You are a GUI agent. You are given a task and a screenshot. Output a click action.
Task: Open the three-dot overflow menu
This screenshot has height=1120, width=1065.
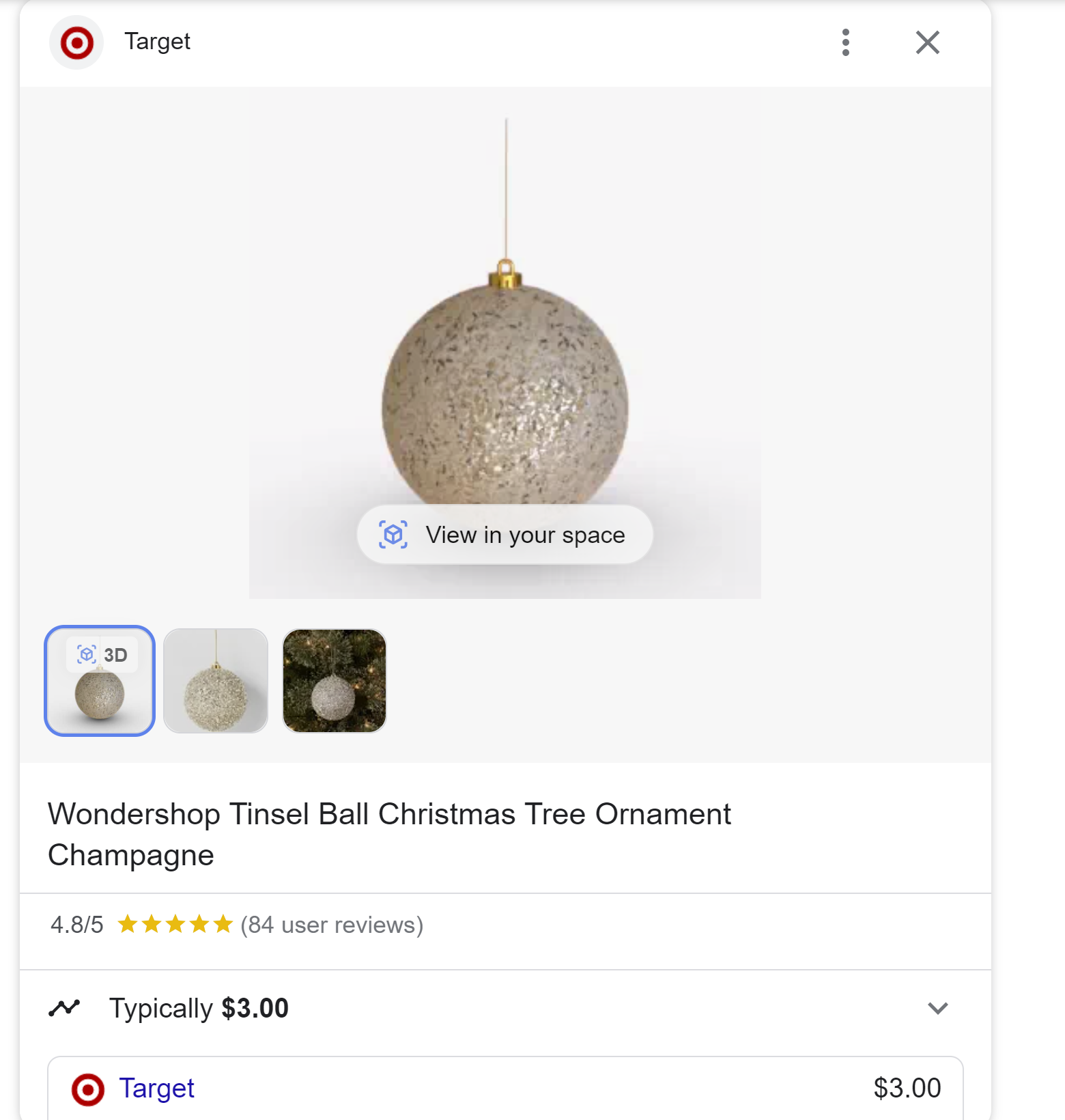[846, 42]
